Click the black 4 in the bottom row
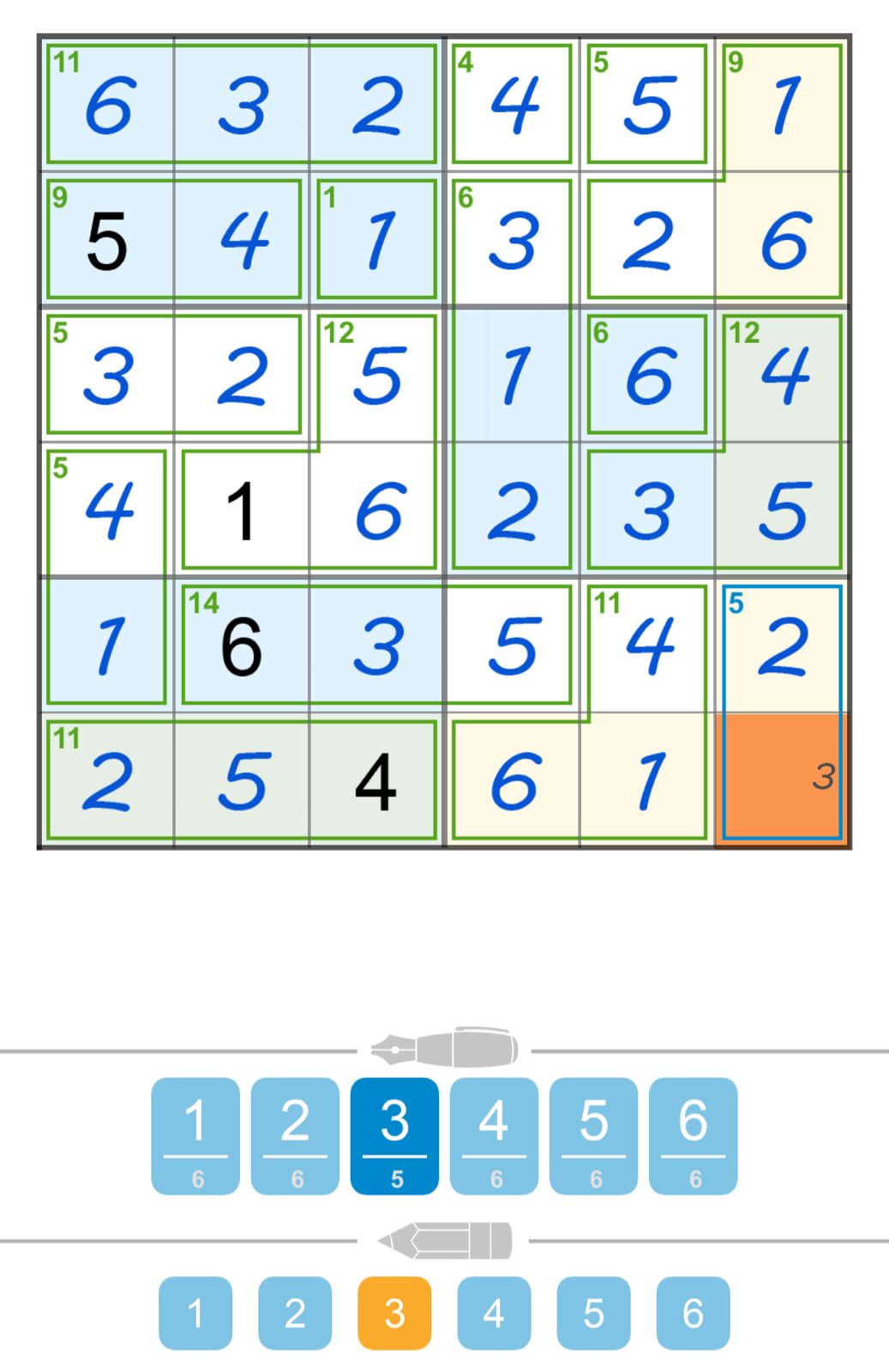This screenshot has height=1372, width=889. pos(375,780)
